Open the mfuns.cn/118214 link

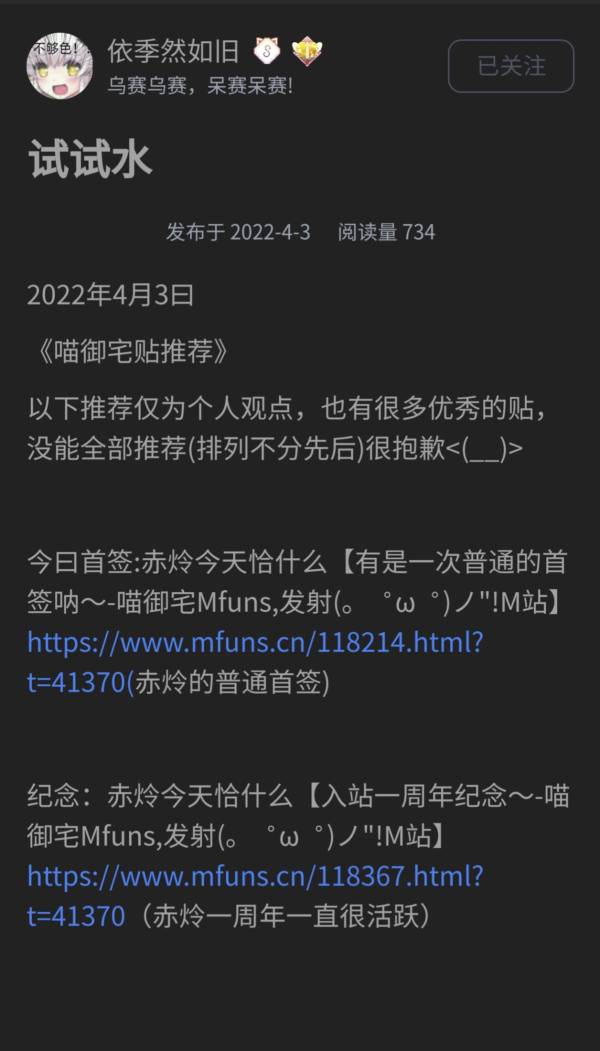pyautogui.click(x=254, y=642)
